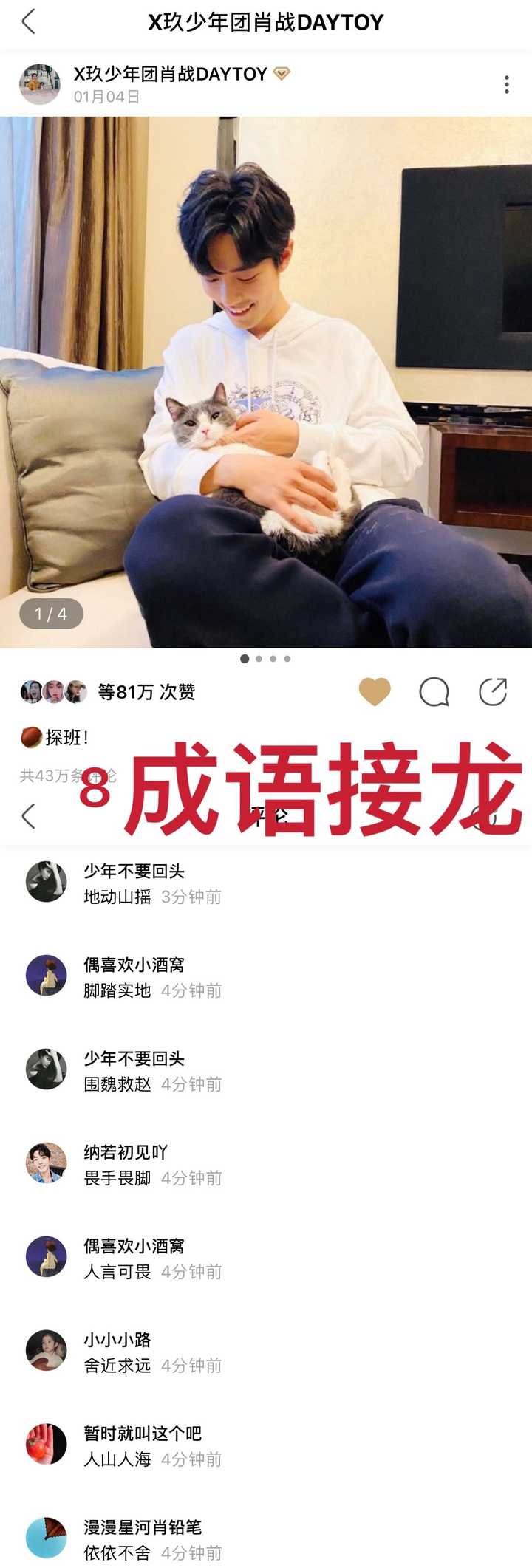Open the post's three-dot overflow menu
The height and width of the screenshot is (1568, 532).
click(x=507, y=84)
